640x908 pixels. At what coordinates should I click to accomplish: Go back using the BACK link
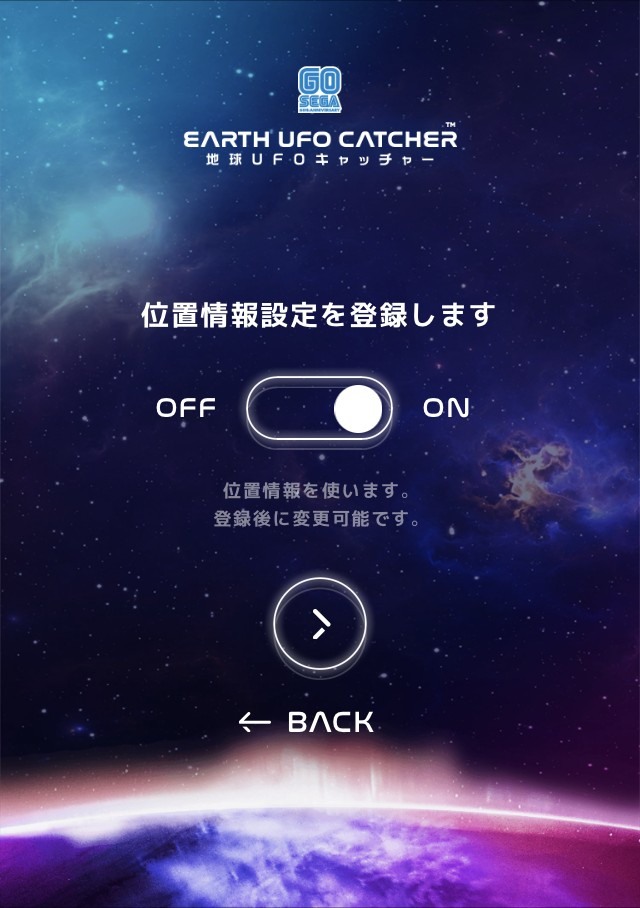[307, 722]
